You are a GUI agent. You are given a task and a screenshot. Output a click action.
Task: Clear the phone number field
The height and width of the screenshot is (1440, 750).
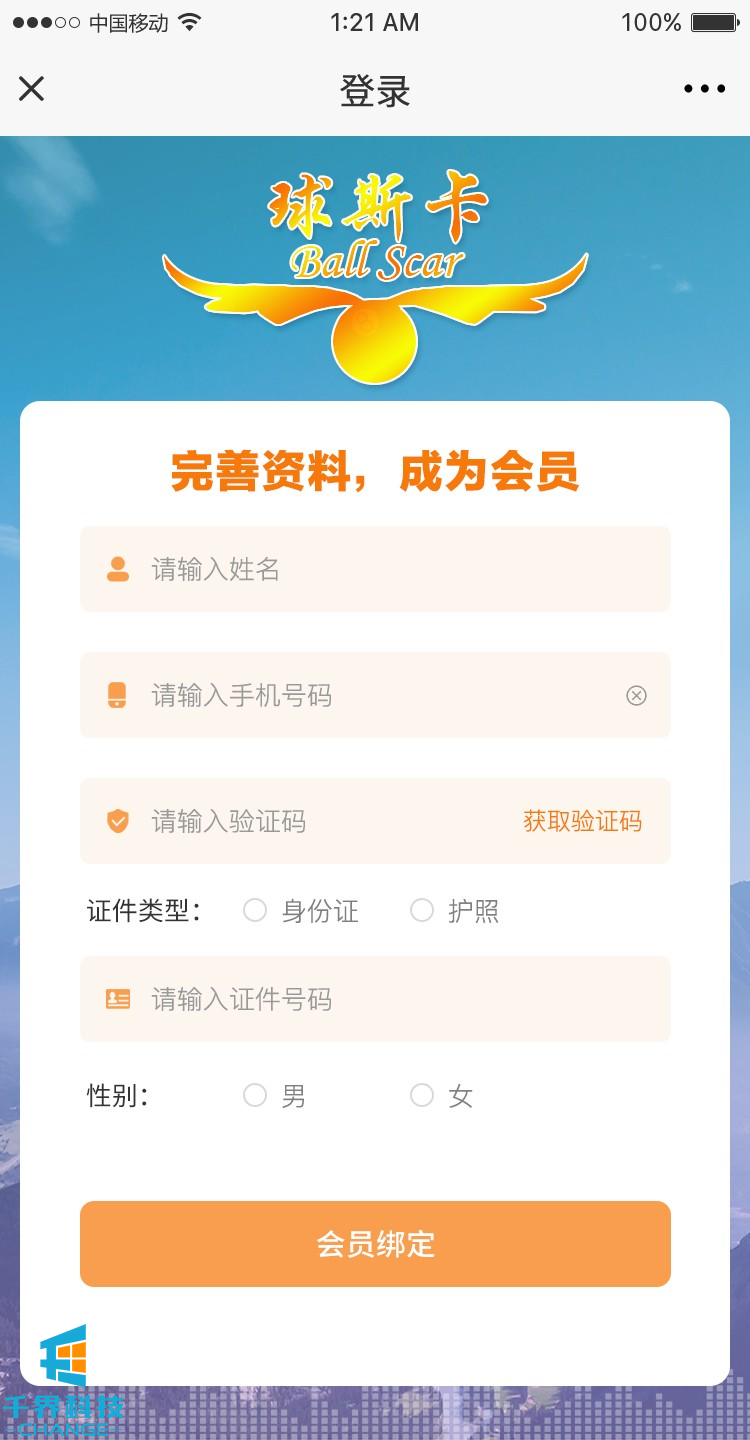point(636,695)
